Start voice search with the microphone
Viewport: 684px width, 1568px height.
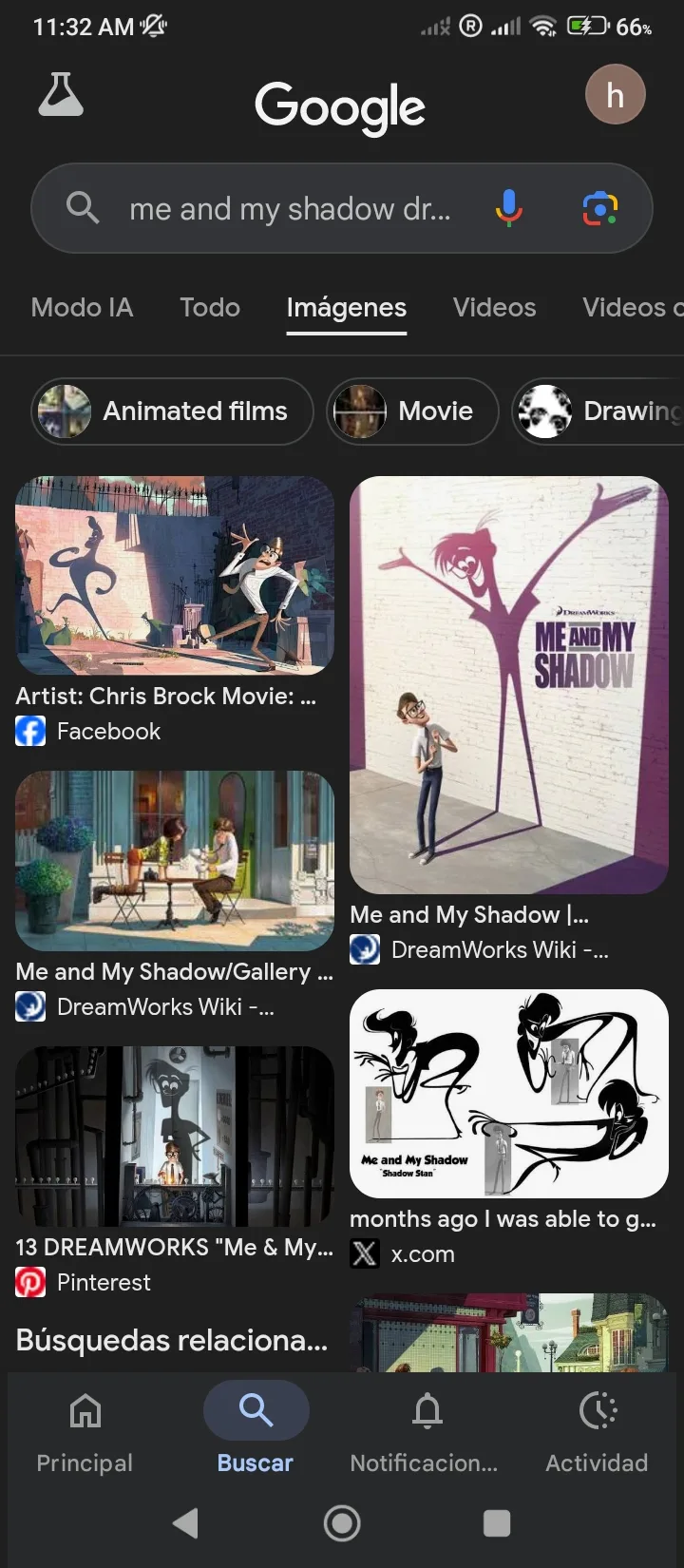coord(509,208)
